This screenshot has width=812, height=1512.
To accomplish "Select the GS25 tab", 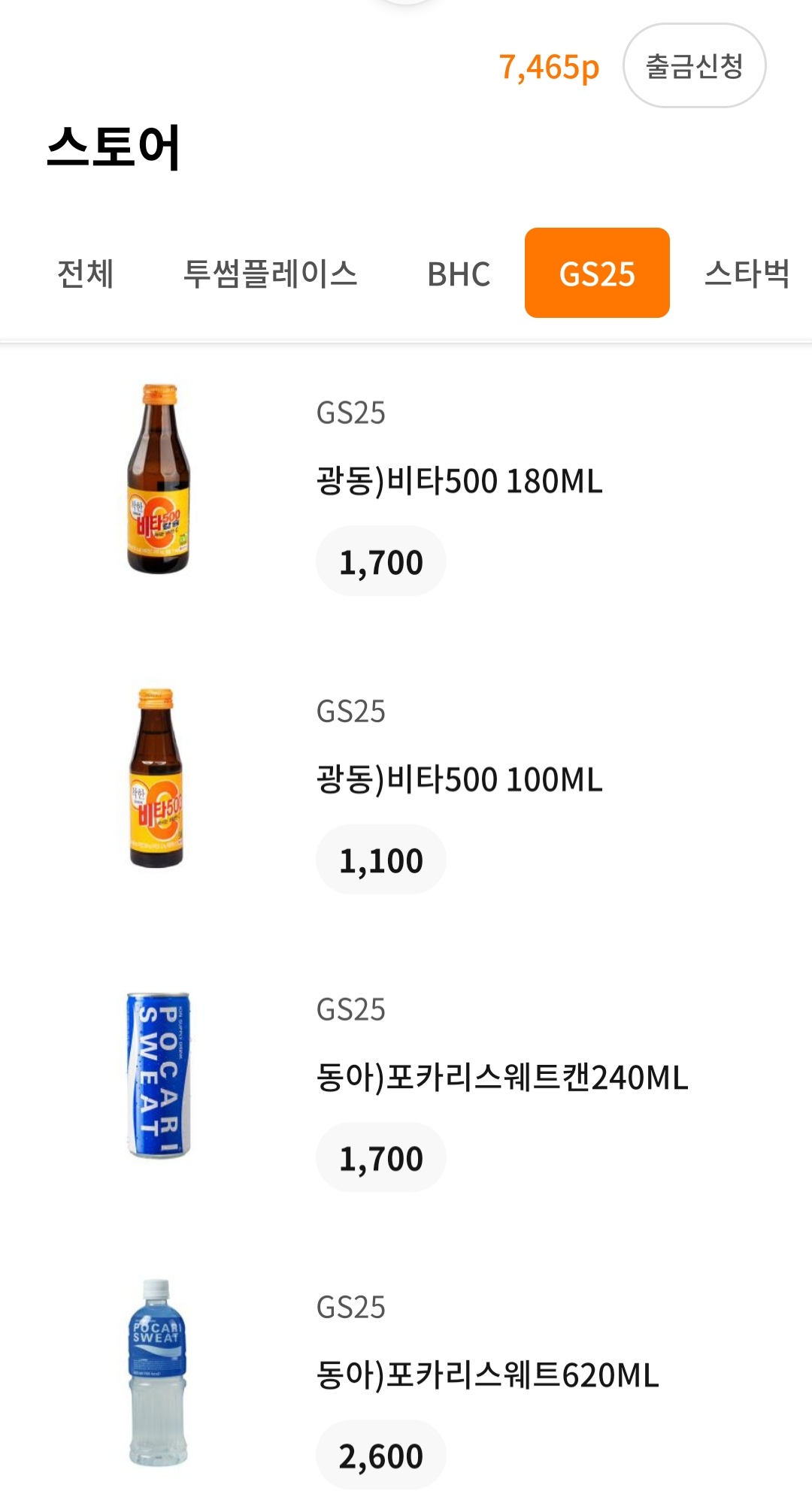I will (597, 274).
